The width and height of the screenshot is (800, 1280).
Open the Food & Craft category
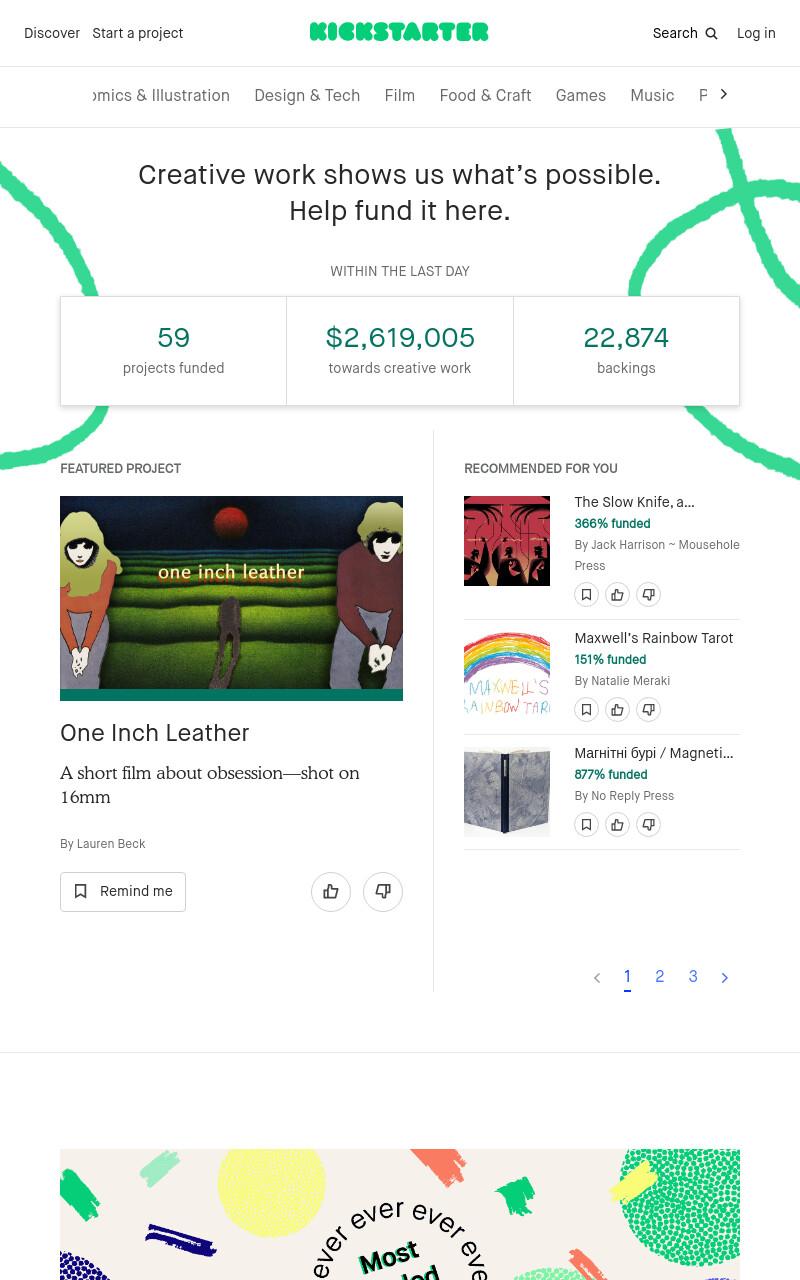[x=485, y=96]
